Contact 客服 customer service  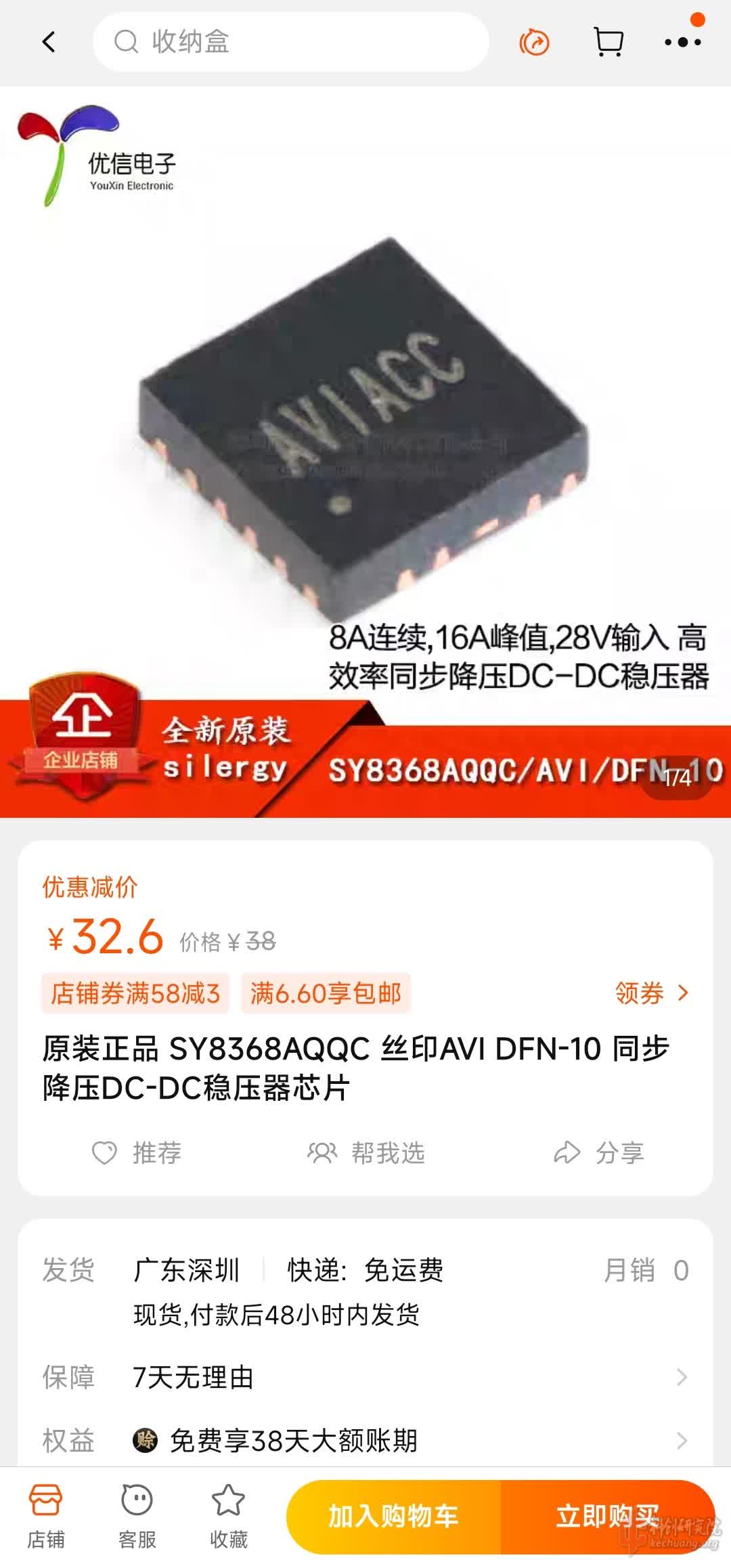[137, 1515]
